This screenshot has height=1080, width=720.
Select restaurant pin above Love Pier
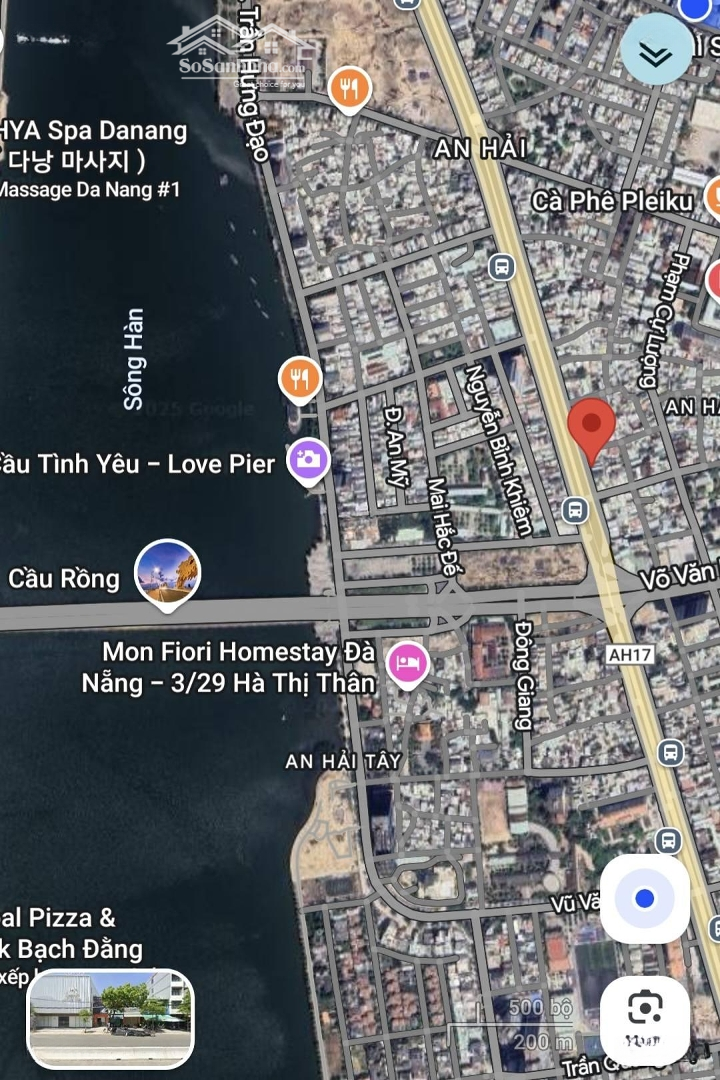point(299,378)
